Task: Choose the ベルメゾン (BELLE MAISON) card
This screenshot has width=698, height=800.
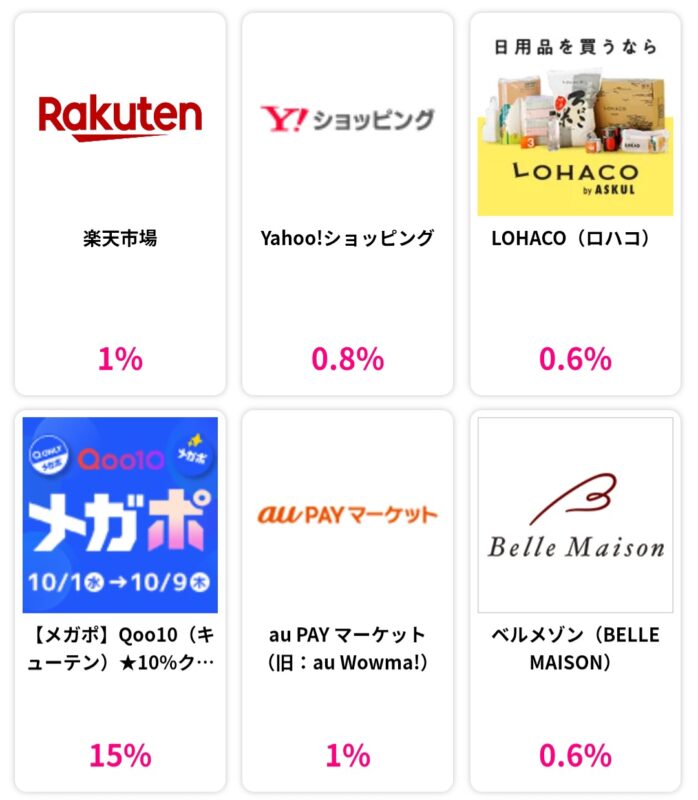Action: [575, 598]
